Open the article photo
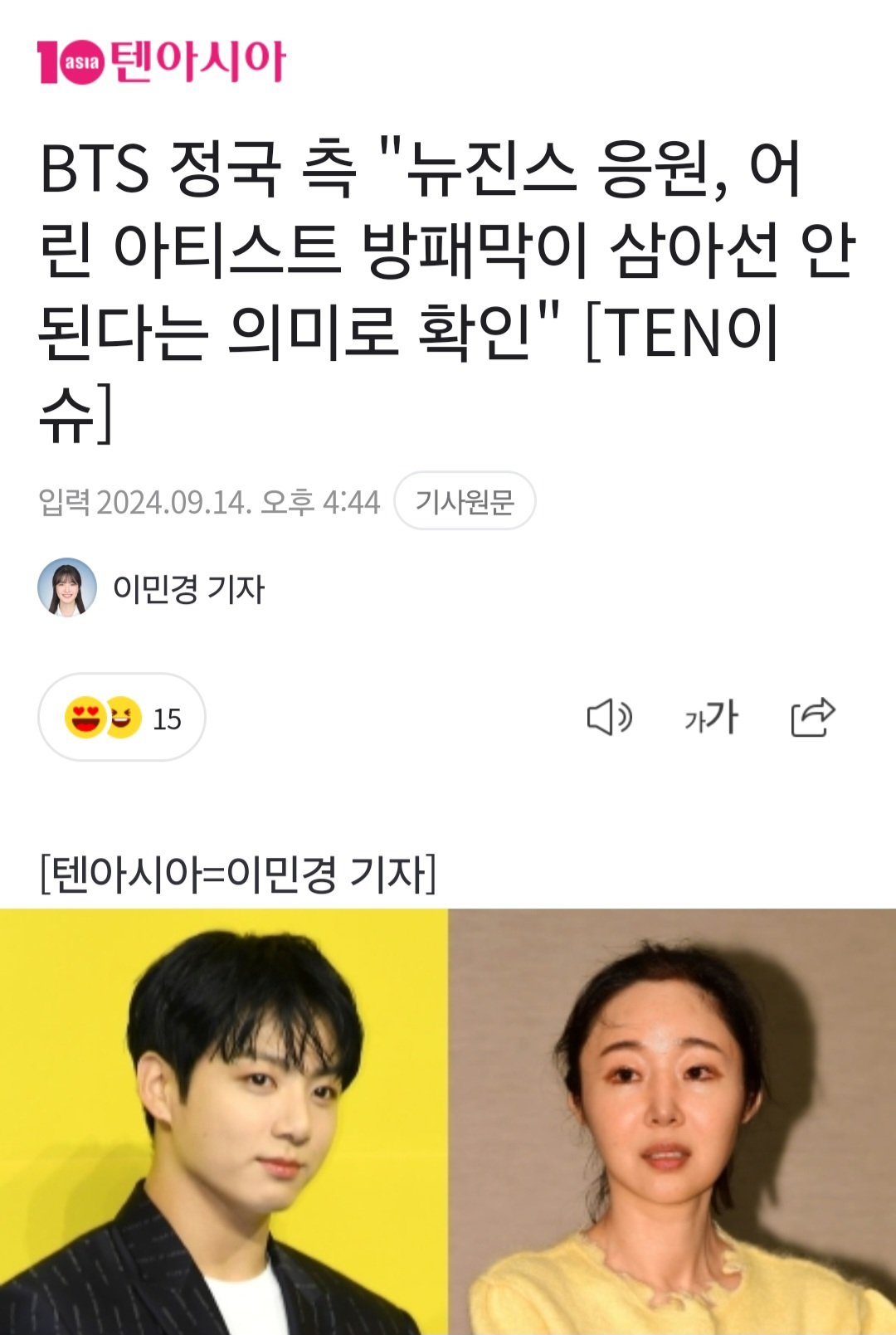 click(x=448, y=1120)
